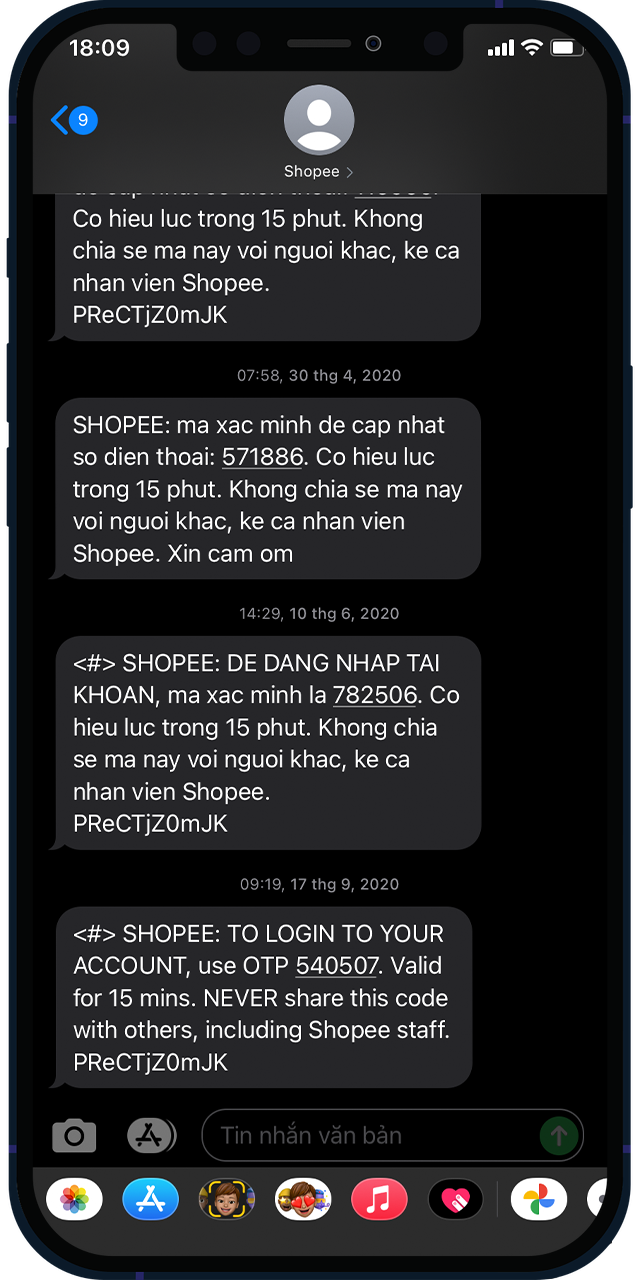
Task: Open the App Store iMessage app
Action: 151,1198
